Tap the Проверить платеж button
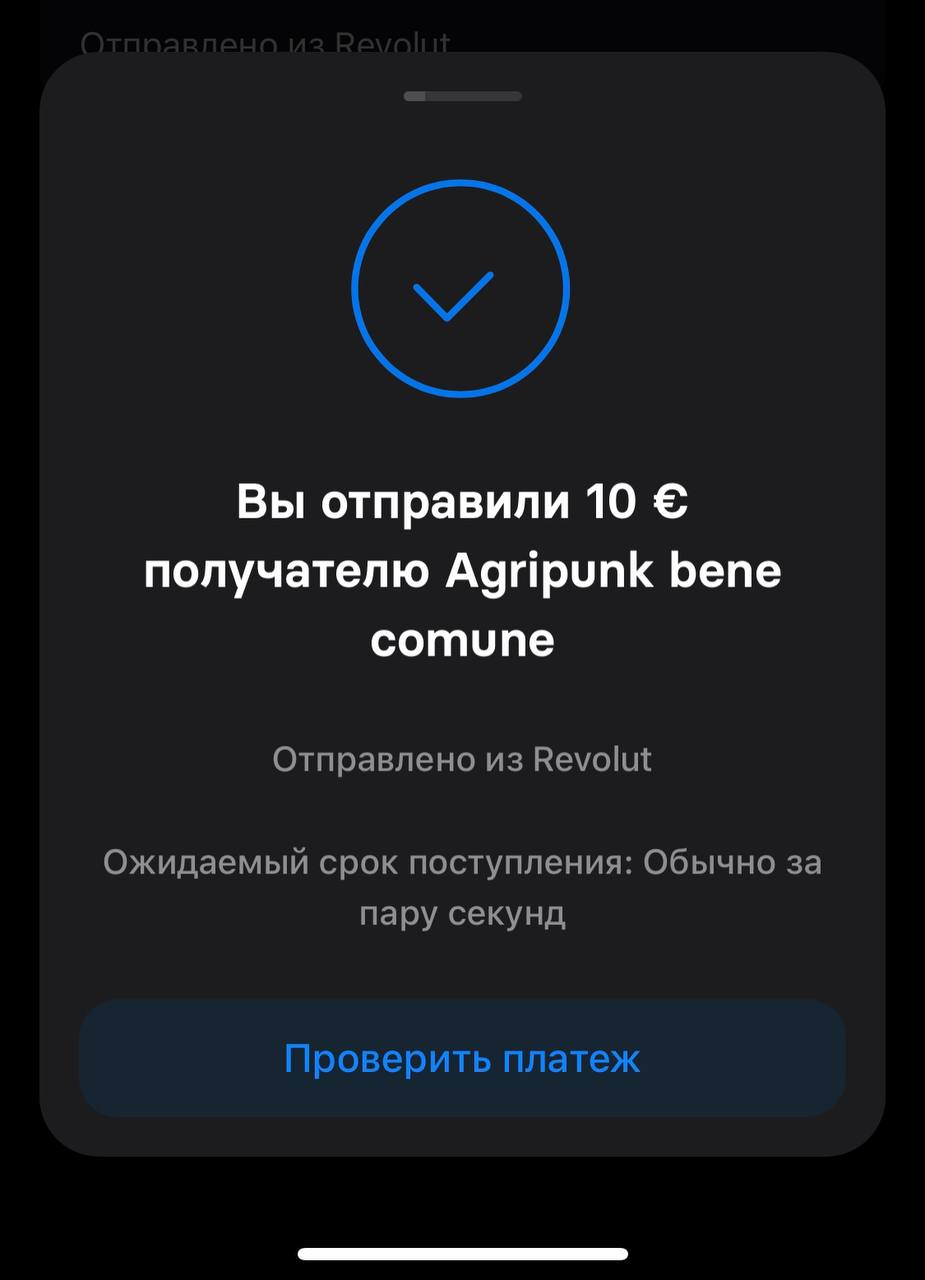Viewport: 925px width, 1280px height. [x=462, y=1058]
